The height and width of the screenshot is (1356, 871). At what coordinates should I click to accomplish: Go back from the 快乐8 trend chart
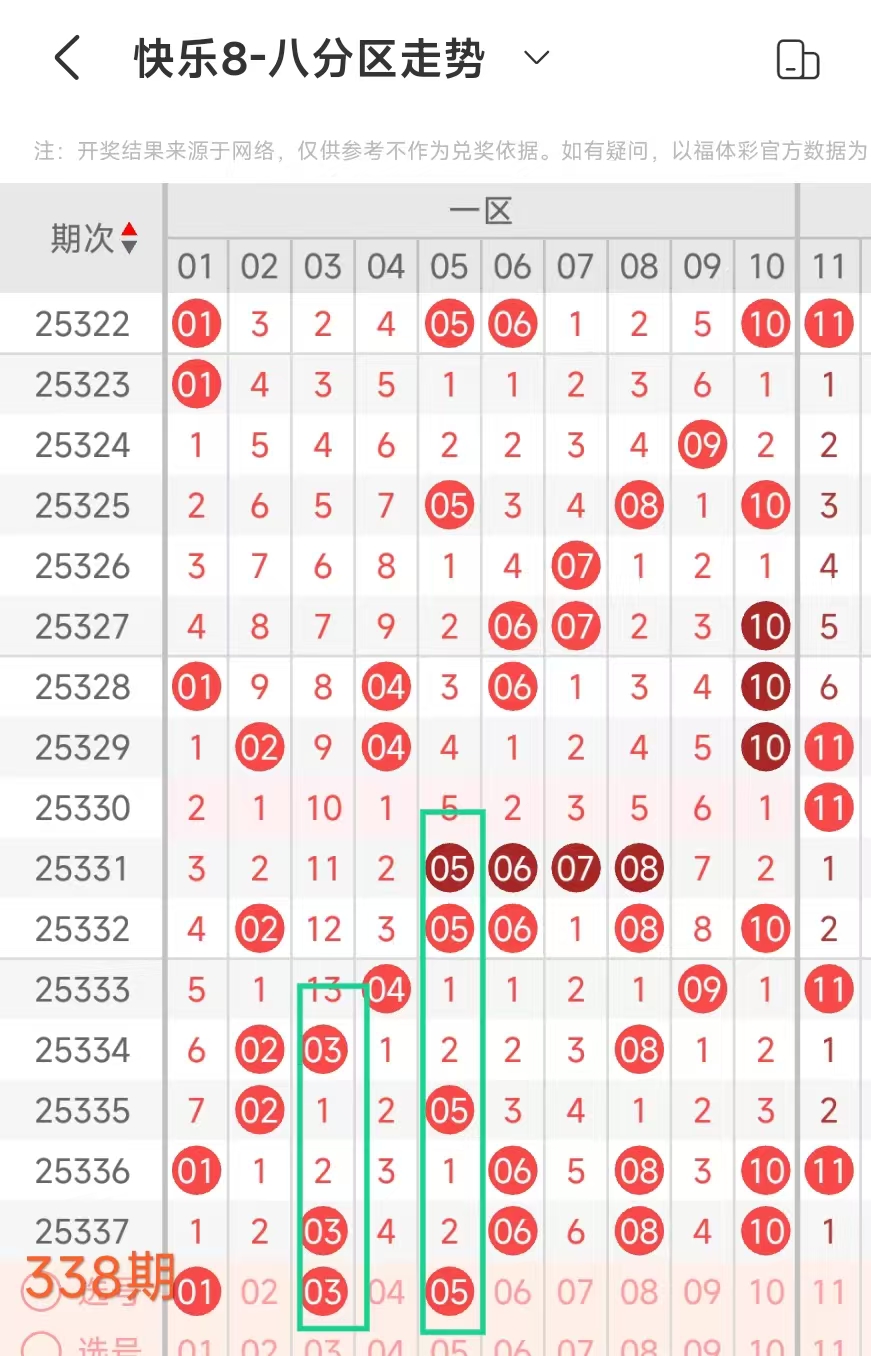click(67, 59)
